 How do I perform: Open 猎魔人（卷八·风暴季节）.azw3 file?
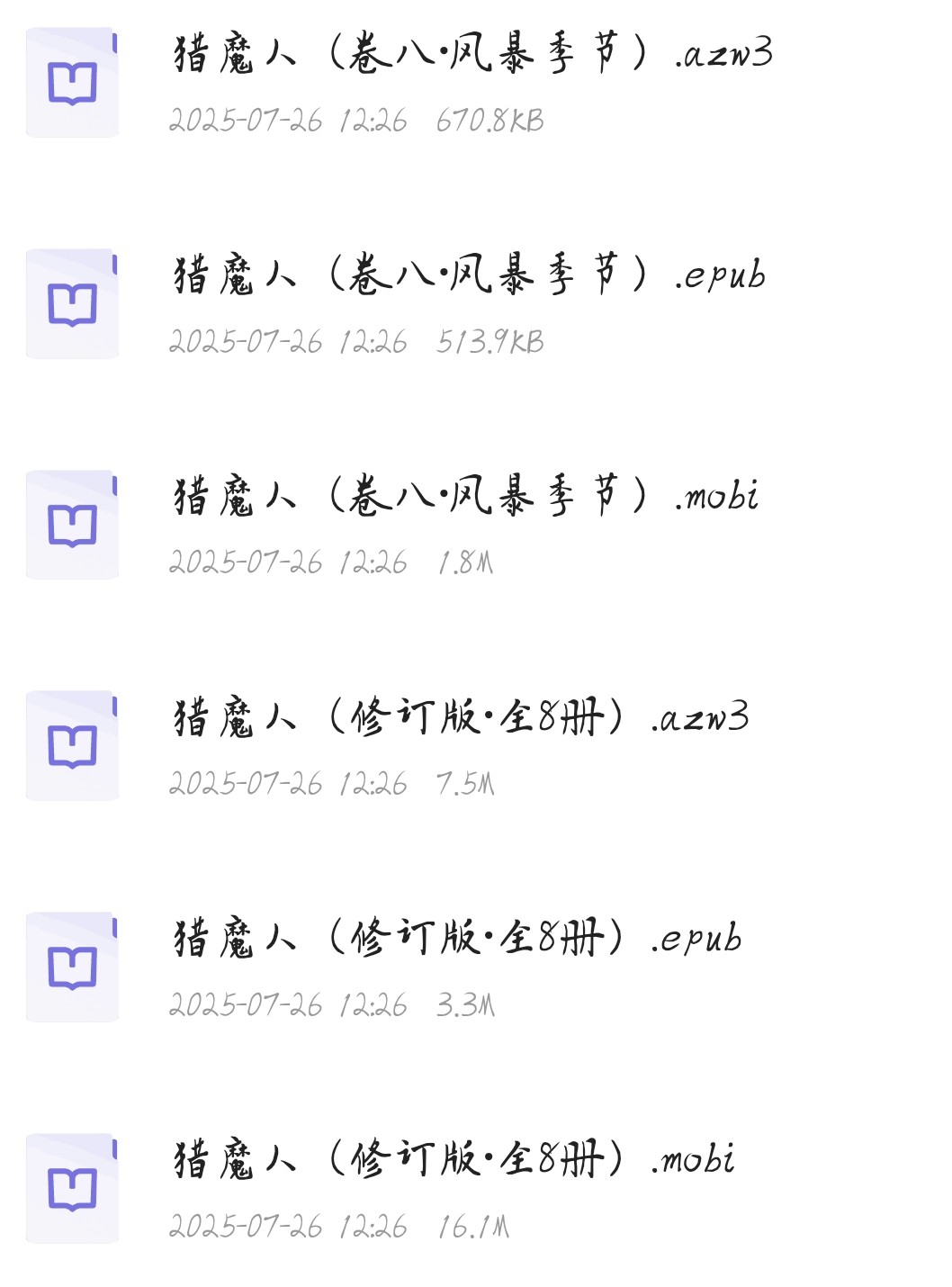click(x=472, y=54)
